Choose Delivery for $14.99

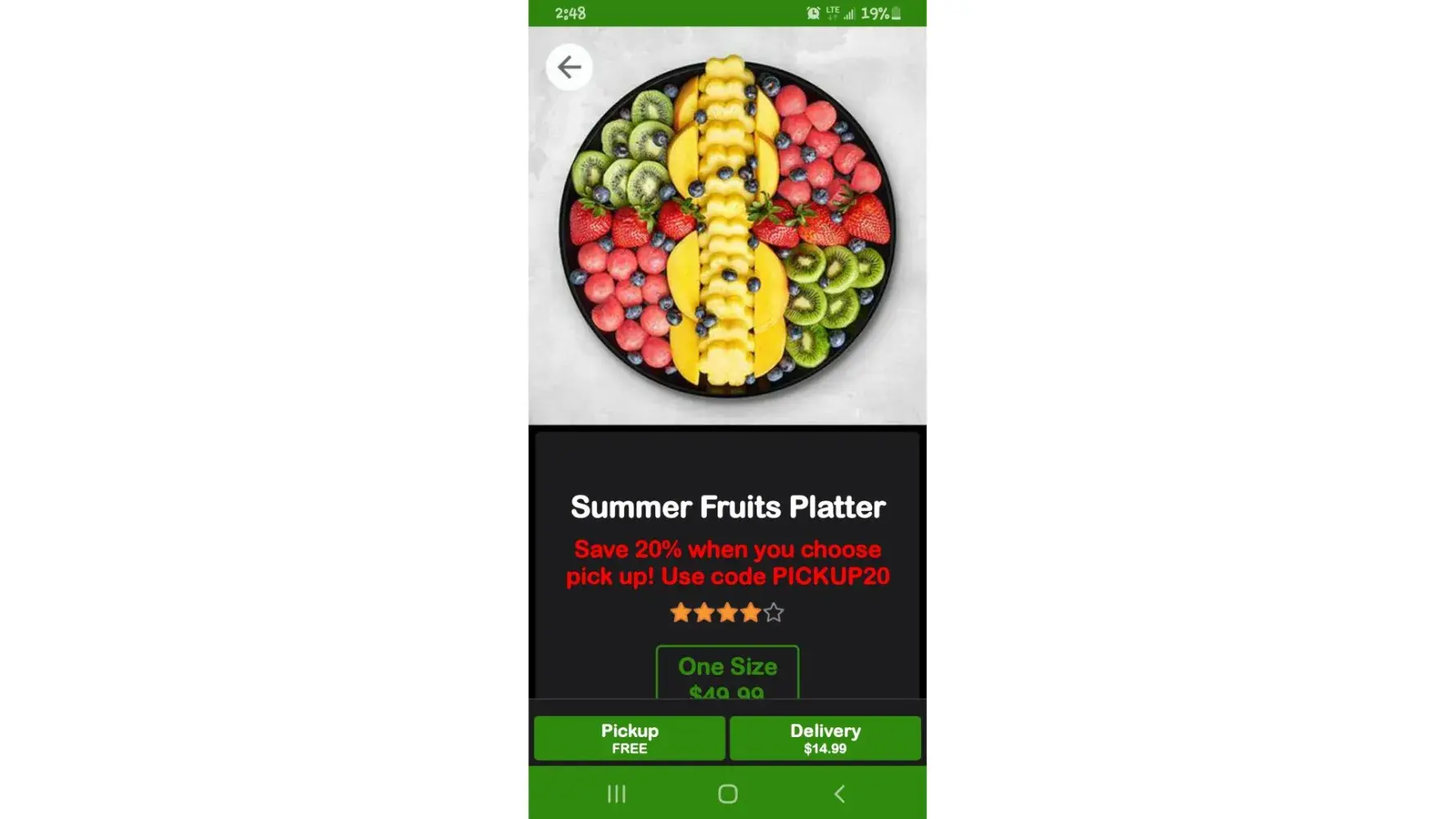coord(825,738)
